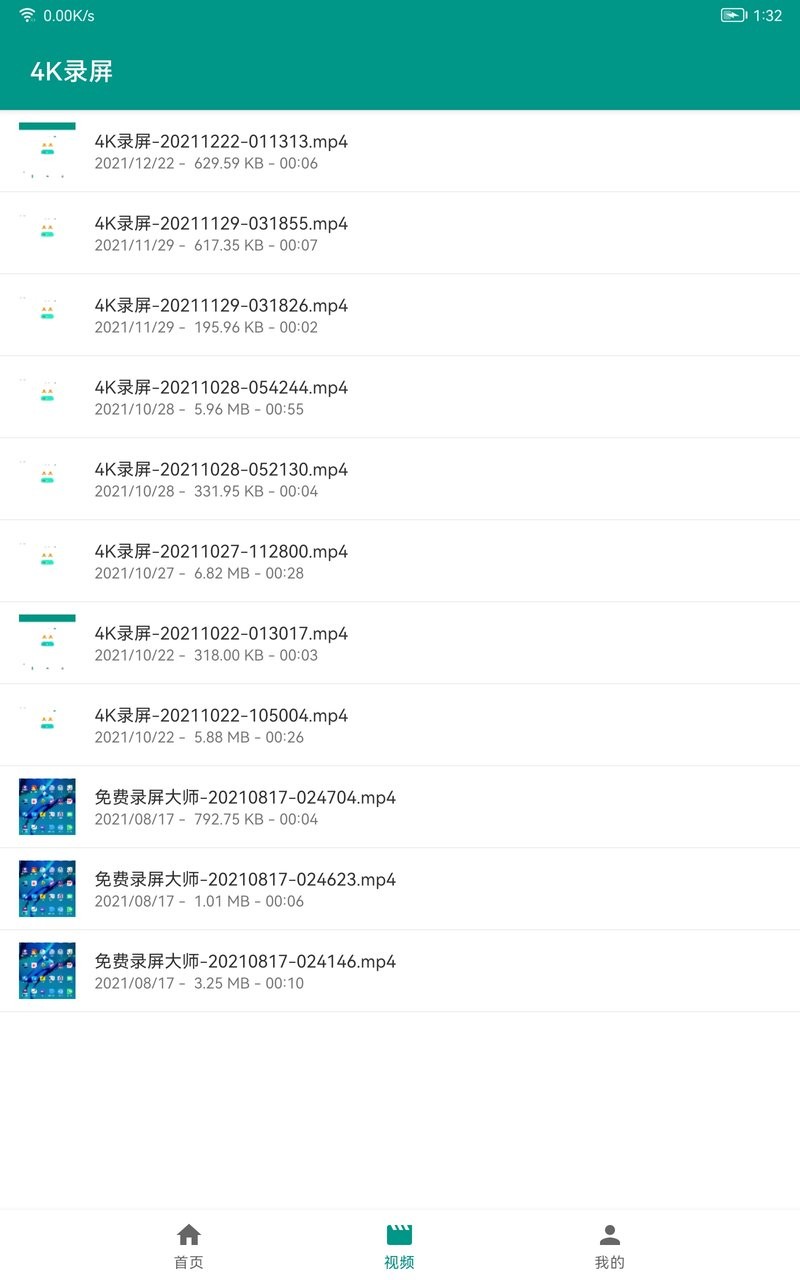Select the 视频 clapperboard icon
Image resolution: width=800 pixels, height=1280 pixels.
point(399,1234)
